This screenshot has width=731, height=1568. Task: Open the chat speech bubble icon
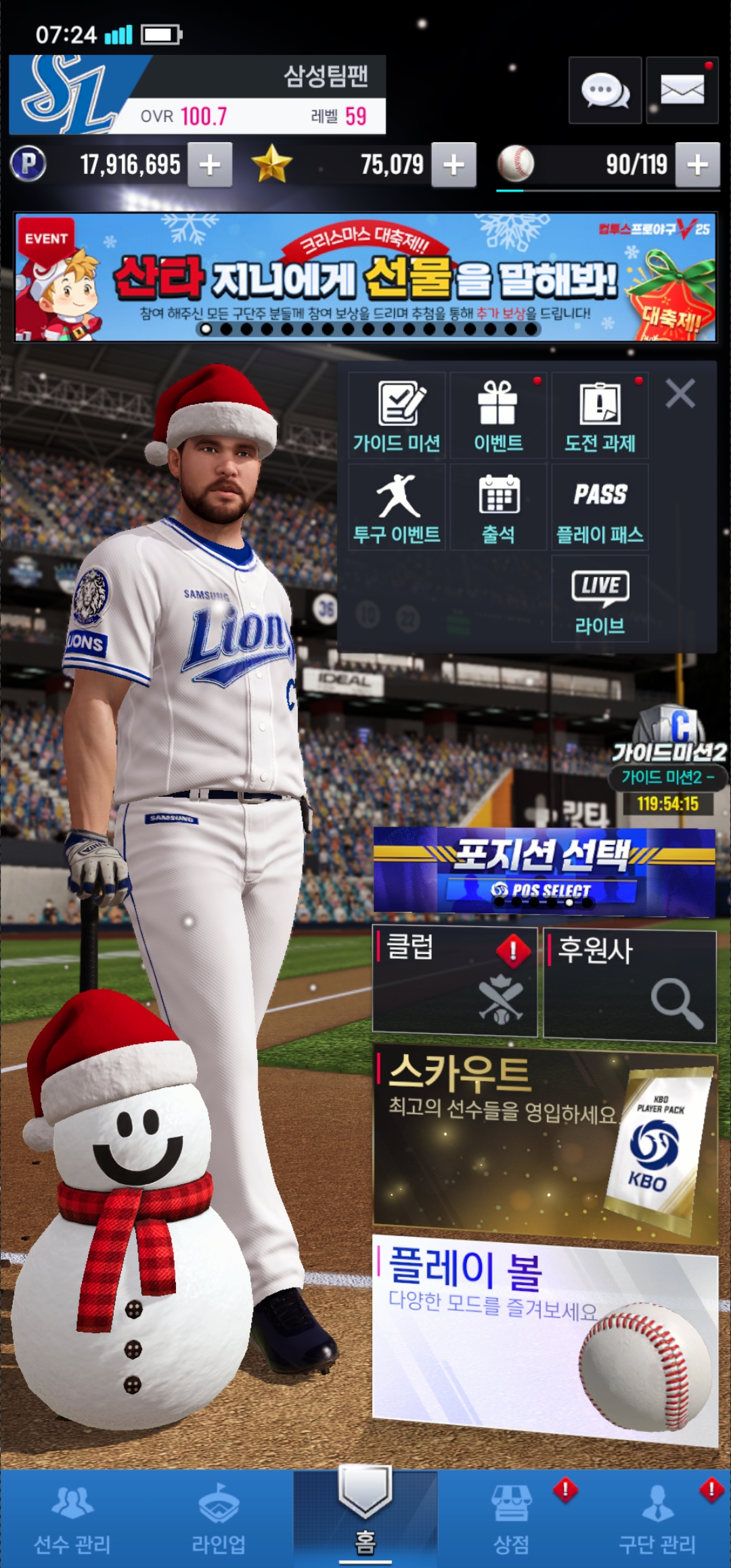tap(605, 90)
